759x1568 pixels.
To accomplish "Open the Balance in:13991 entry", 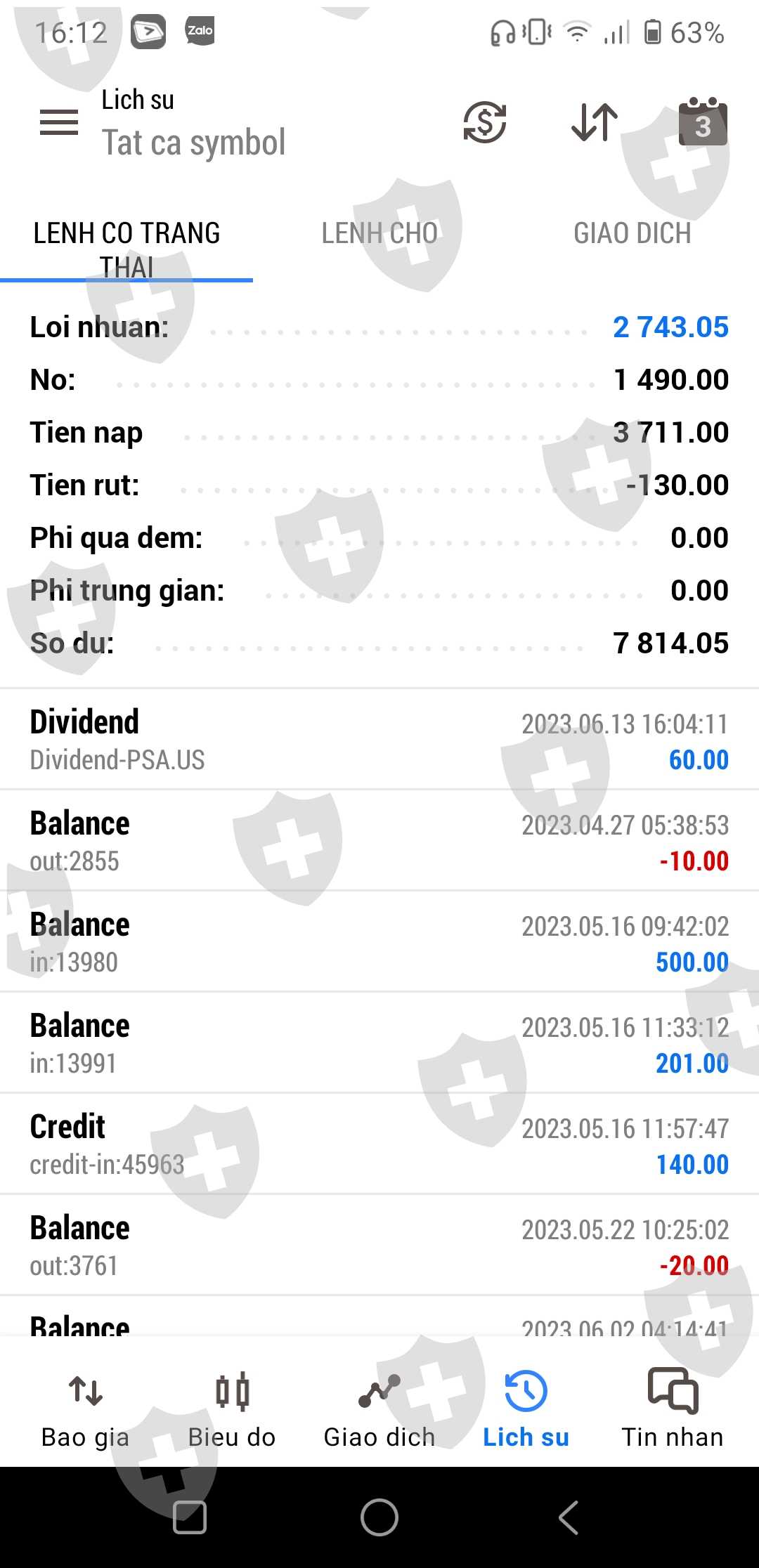I will 379,1044.
